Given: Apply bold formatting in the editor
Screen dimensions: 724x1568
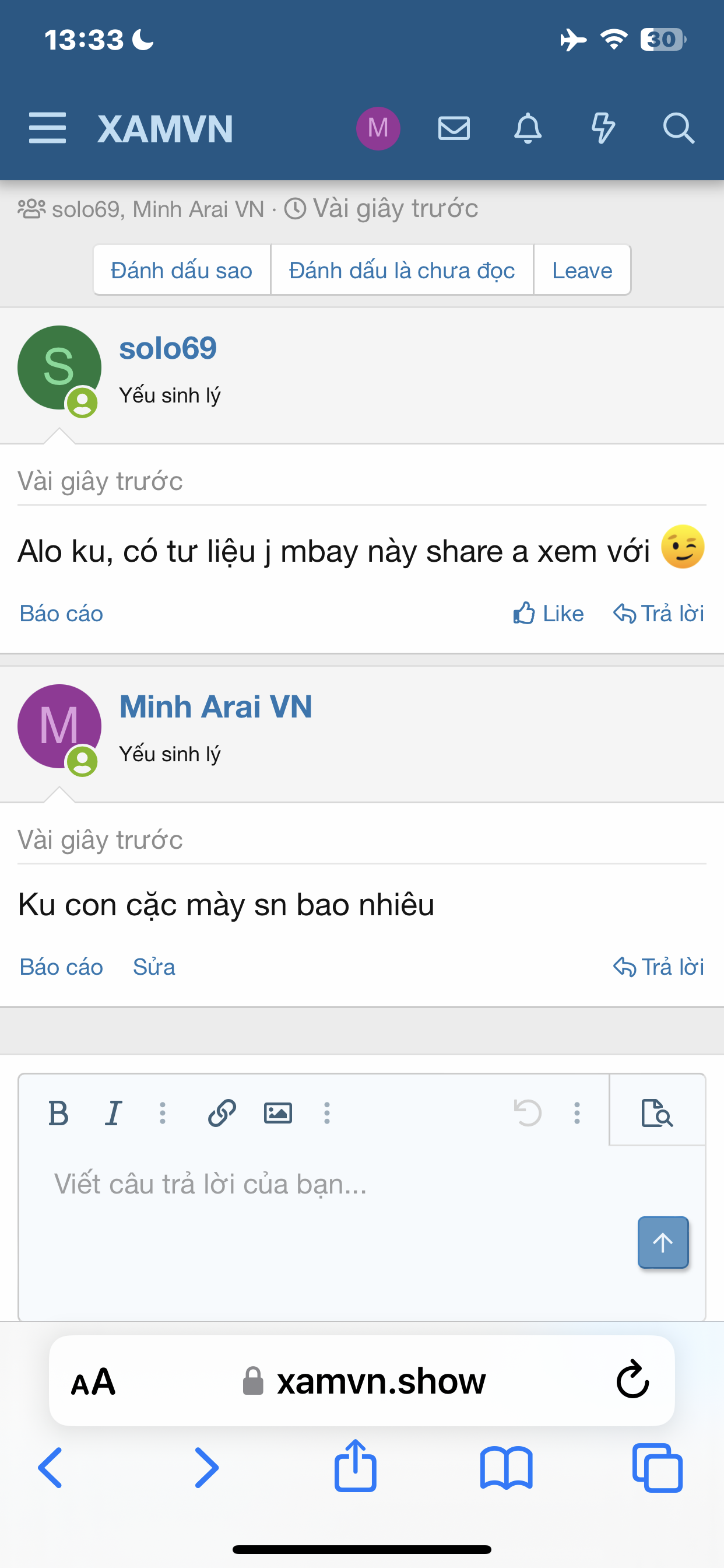Looking at the screenshot, I should (x=58, y=1114).
